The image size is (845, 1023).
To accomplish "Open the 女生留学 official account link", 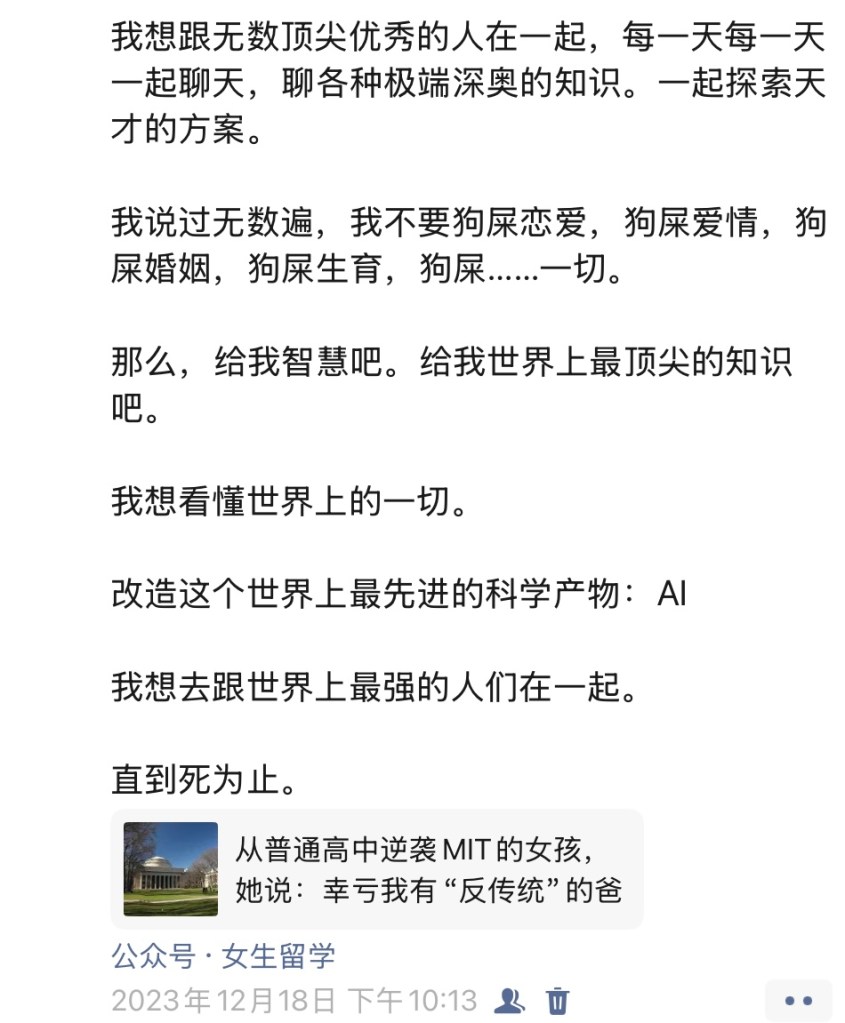I will coord(222,957).
